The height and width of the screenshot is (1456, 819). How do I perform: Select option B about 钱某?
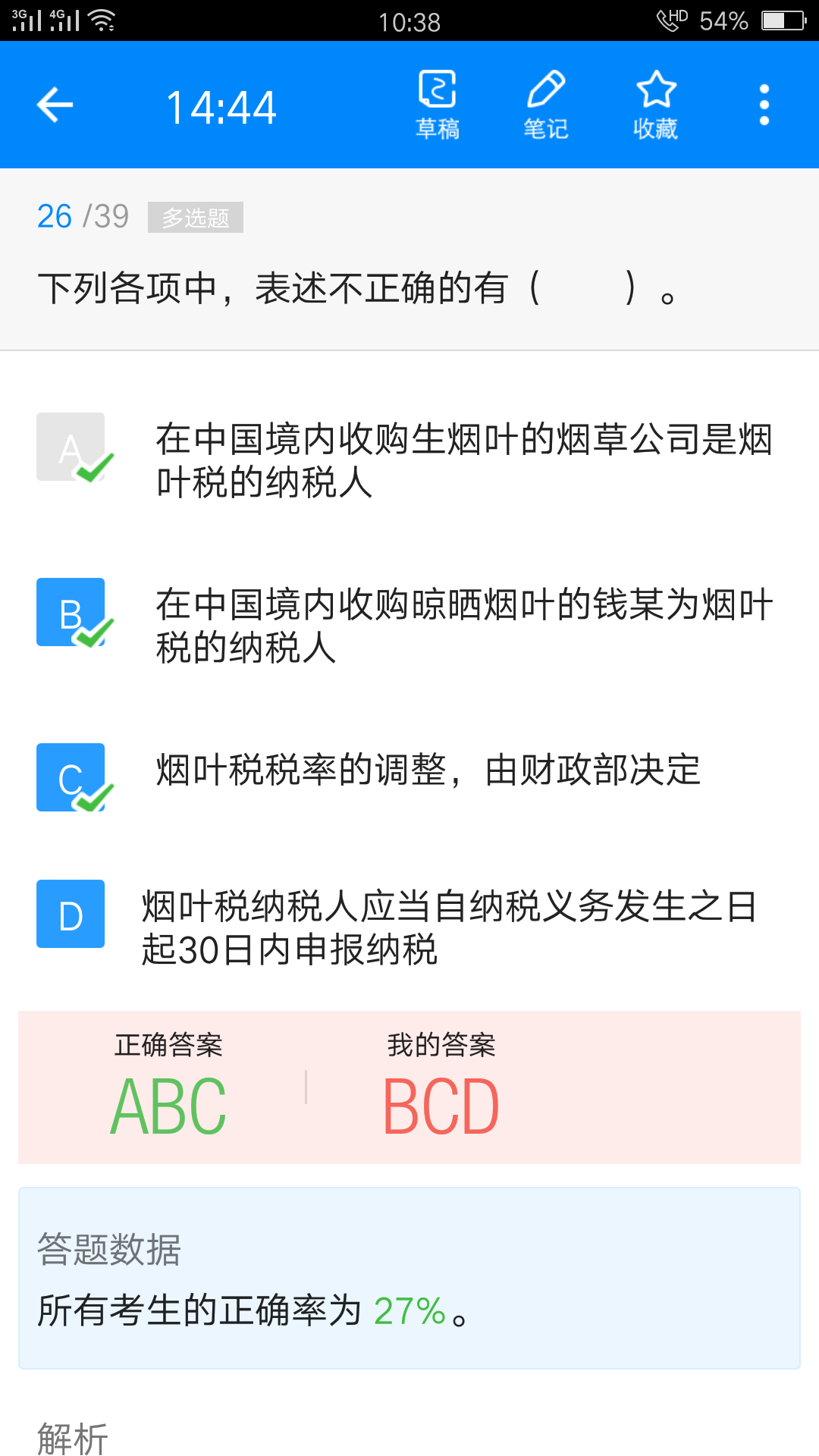(x=71, y=612)
